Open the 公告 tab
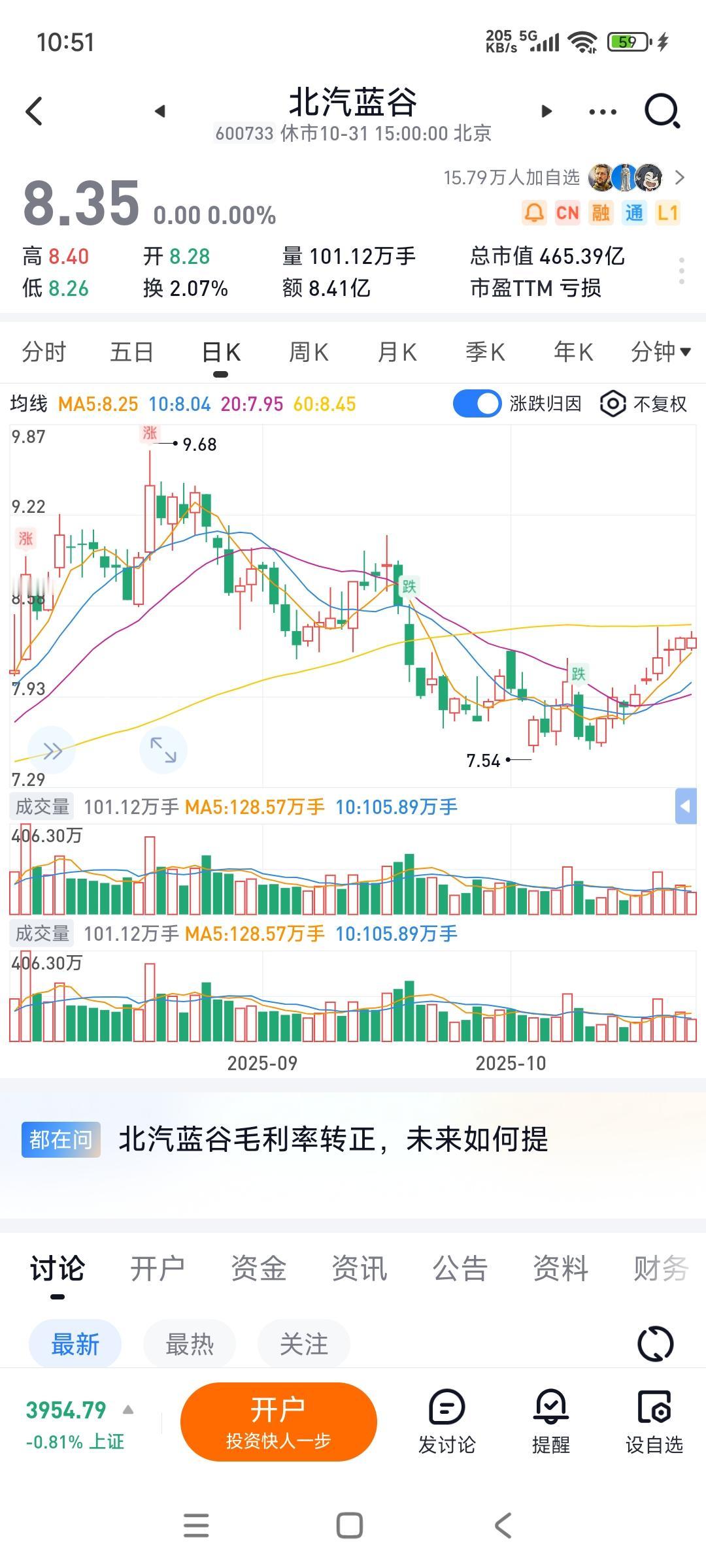This screenshot has width=706, height=1568. (x=460, y=1269)
